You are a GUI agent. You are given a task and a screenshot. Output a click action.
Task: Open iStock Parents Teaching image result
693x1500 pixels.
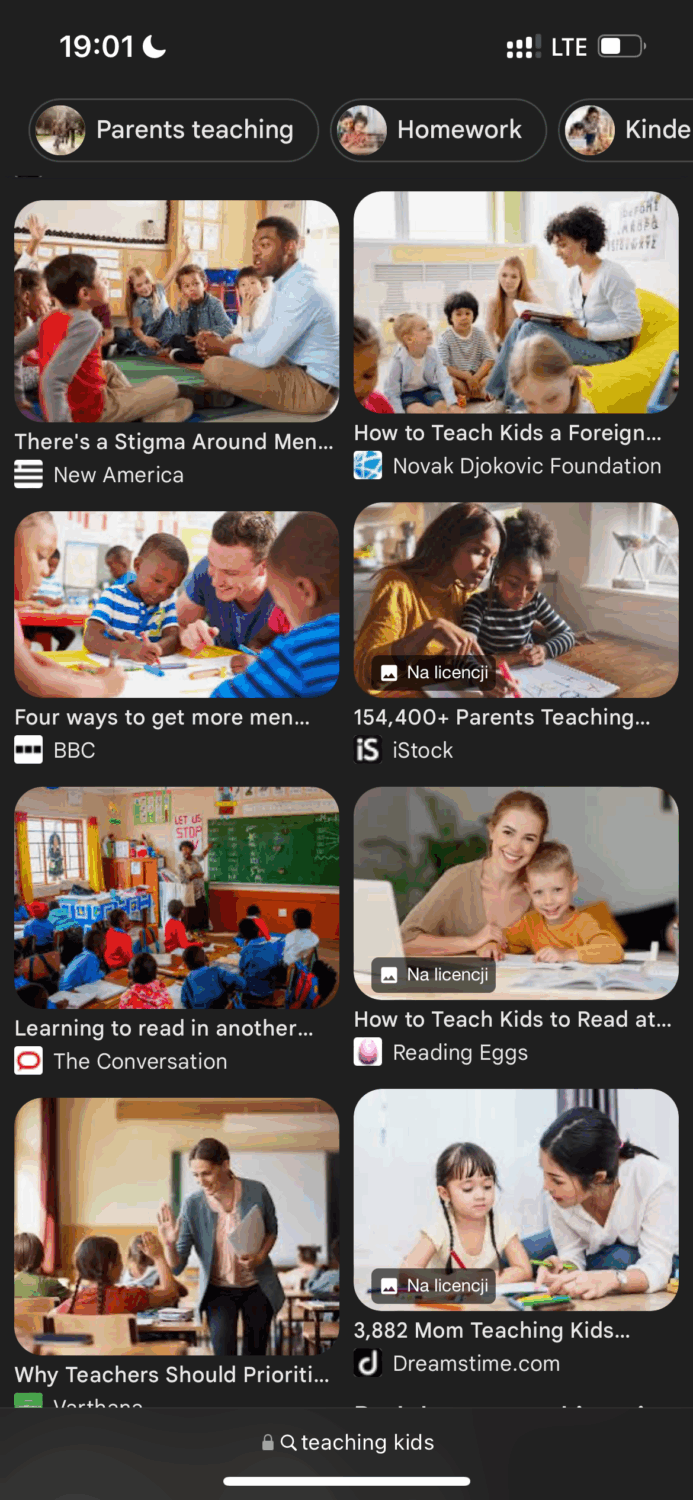point(516,600)
